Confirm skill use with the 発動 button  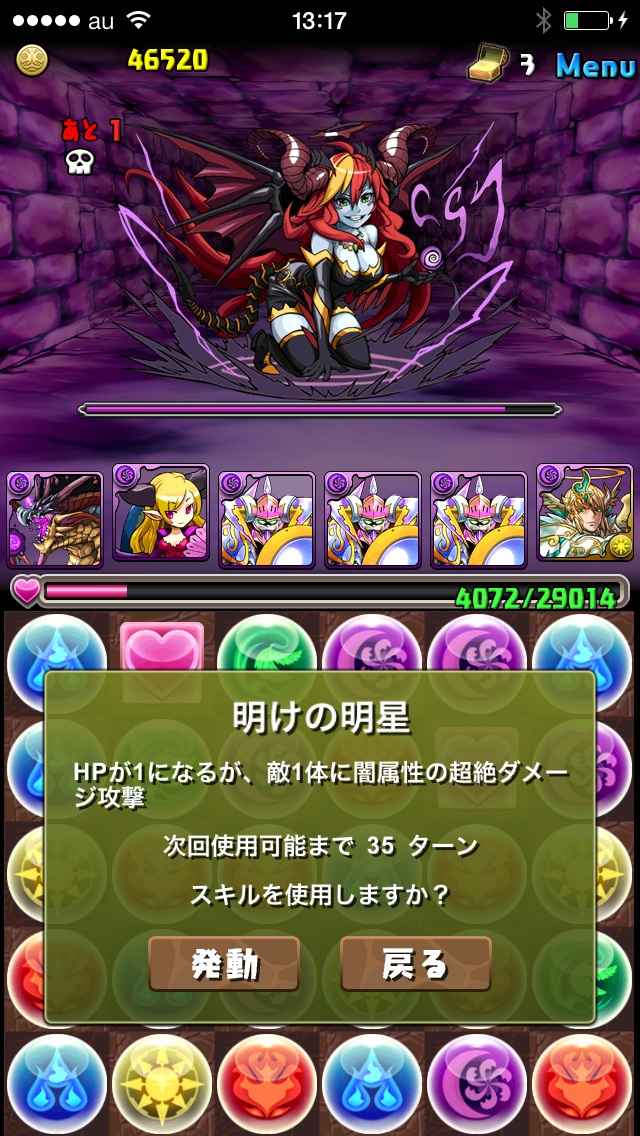click(x=224, y=963)
